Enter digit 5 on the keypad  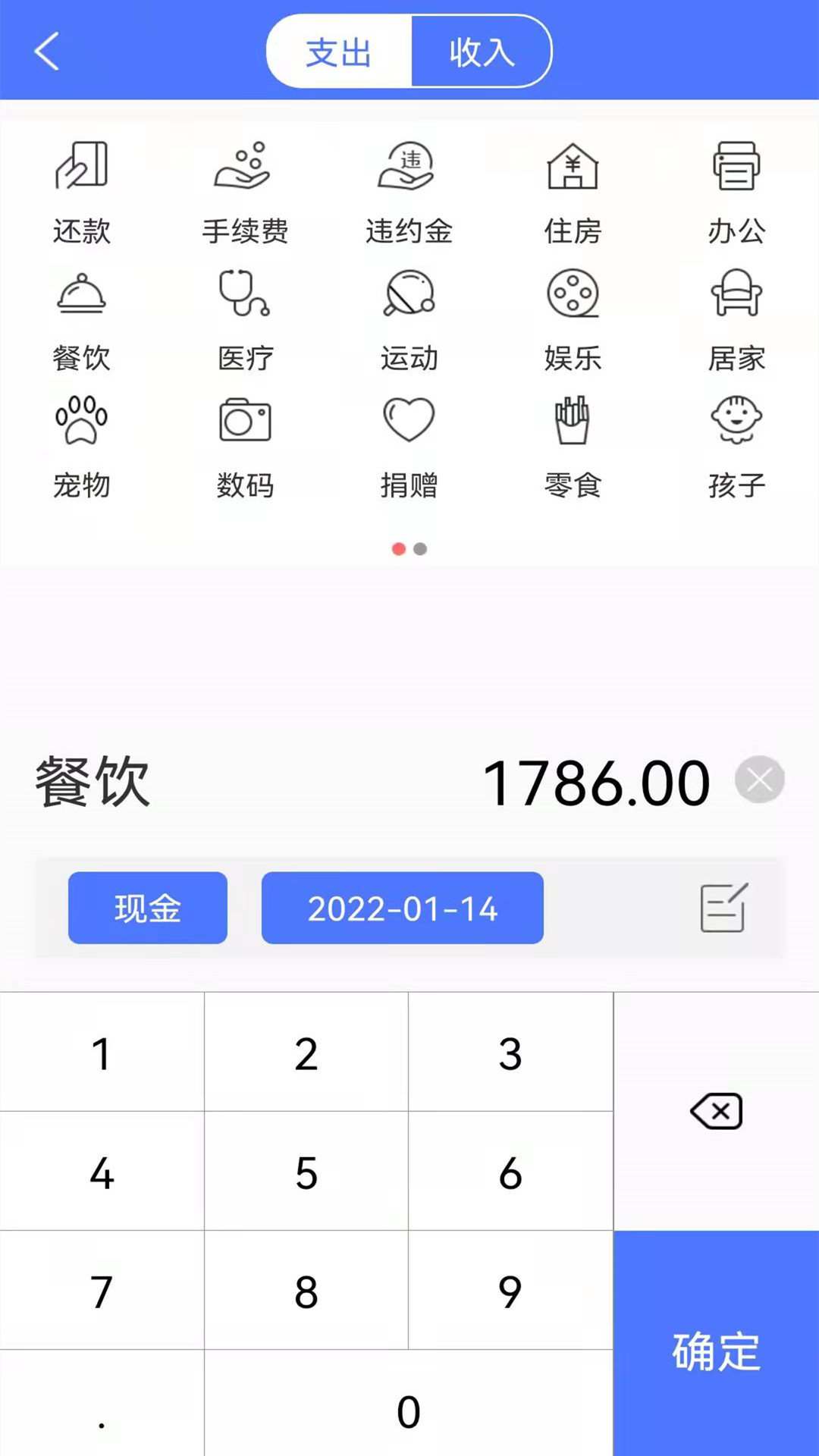pyautogui.click(x=306, y=1172)
